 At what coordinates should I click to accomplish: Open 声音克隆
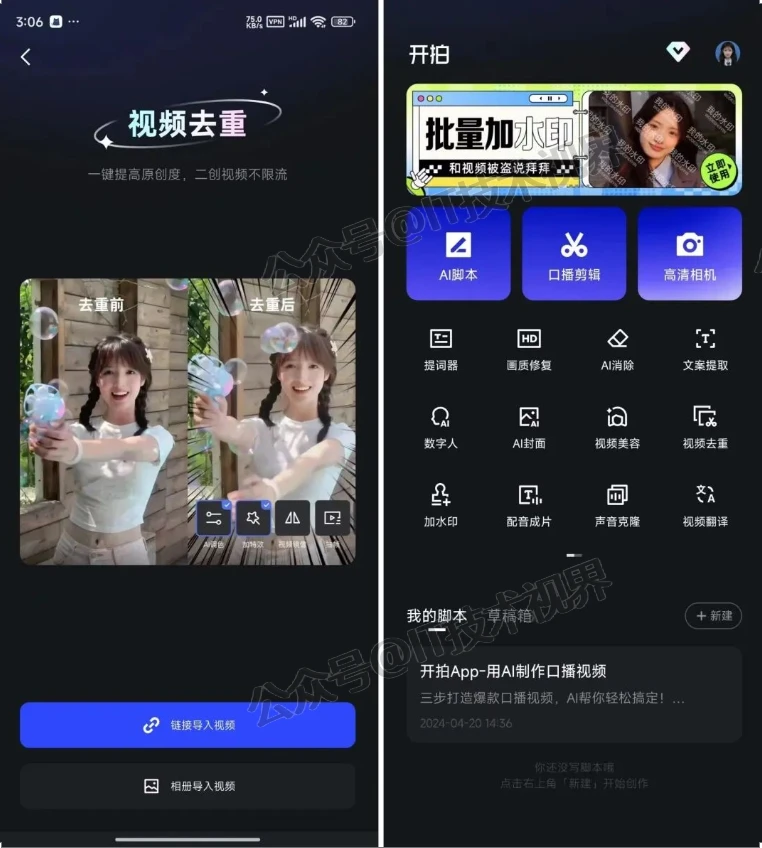[617, 505]
